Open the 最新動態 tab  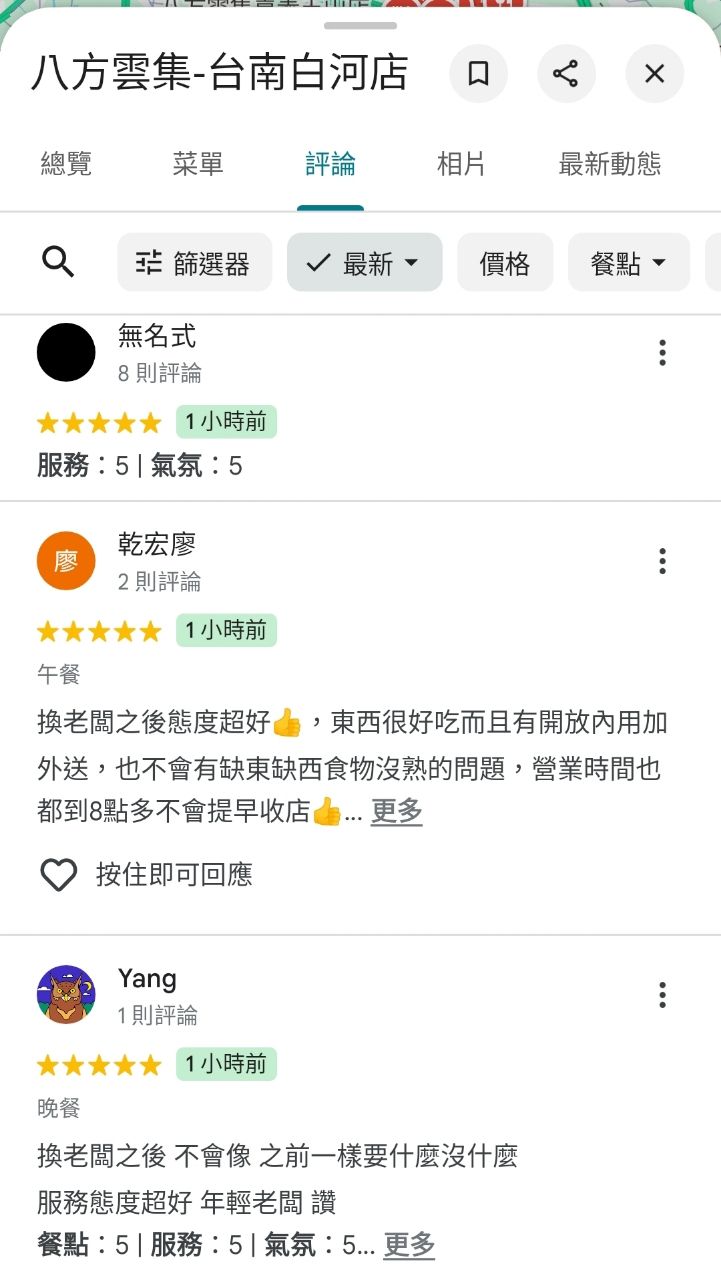(x=609, y=164)
